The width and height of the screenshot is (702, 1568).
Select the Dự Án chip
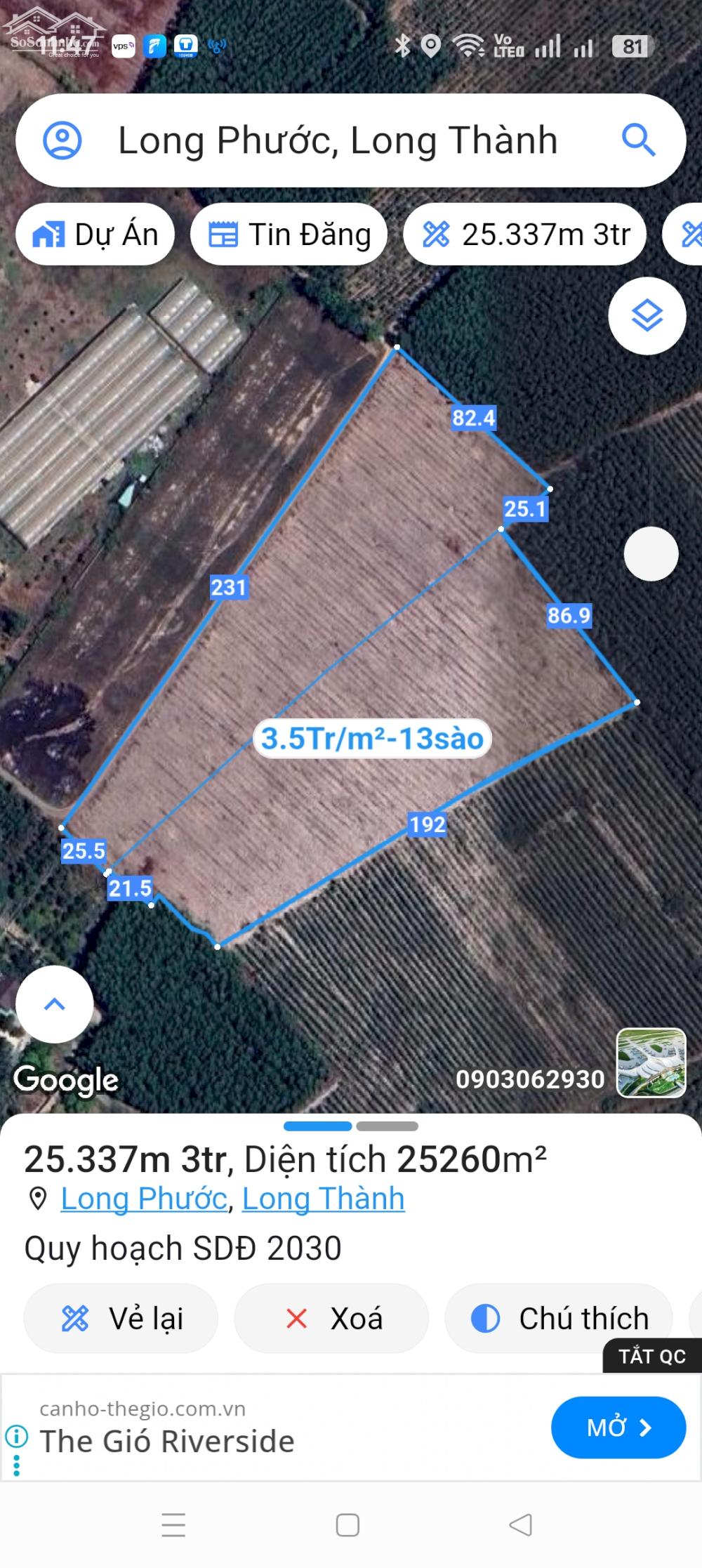95,235
